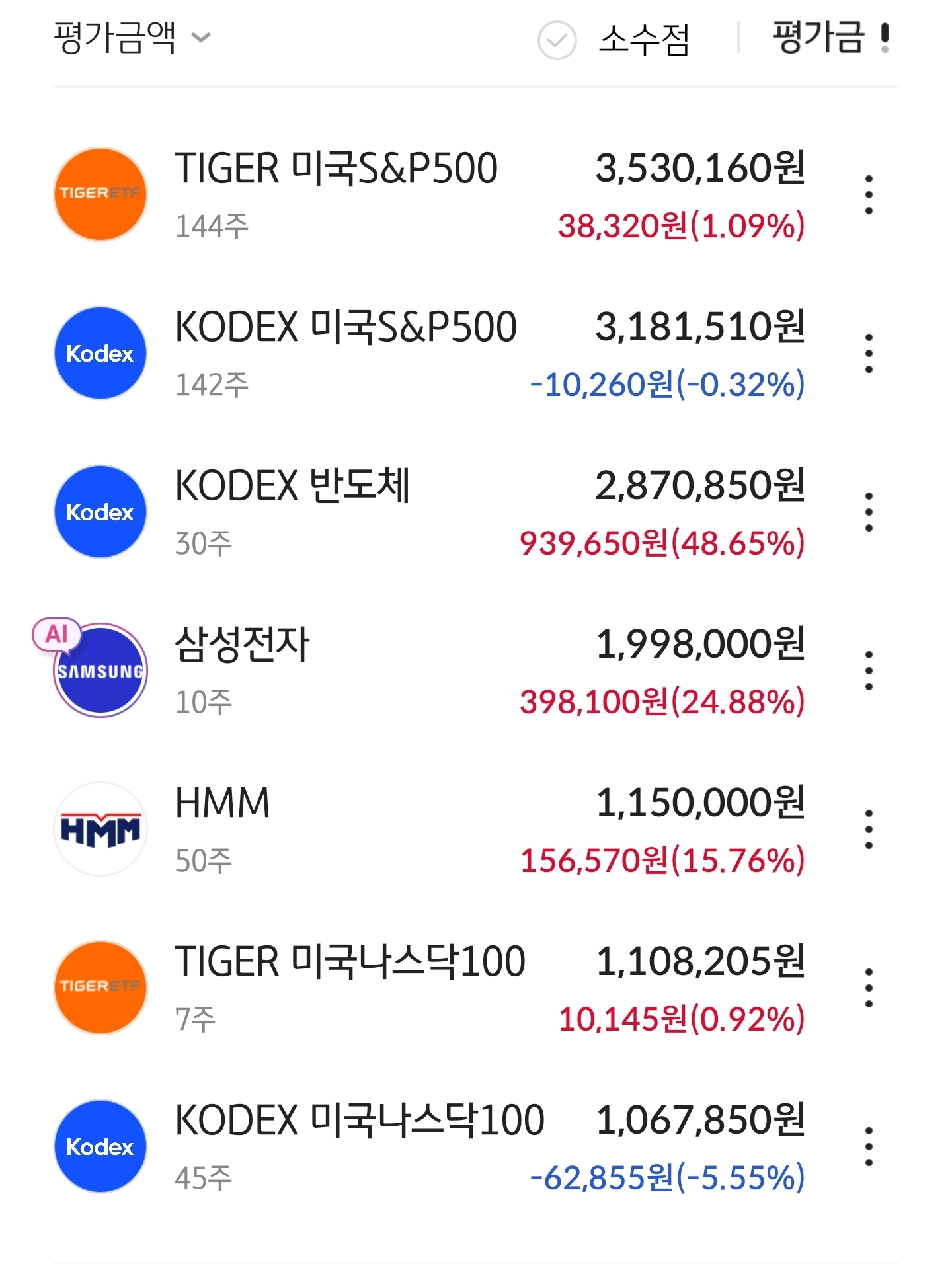The height and width of the screenshot is (1264, 952).
Task: Toggle the 소수점 checkbox
Action: click(x=557, y=40)
